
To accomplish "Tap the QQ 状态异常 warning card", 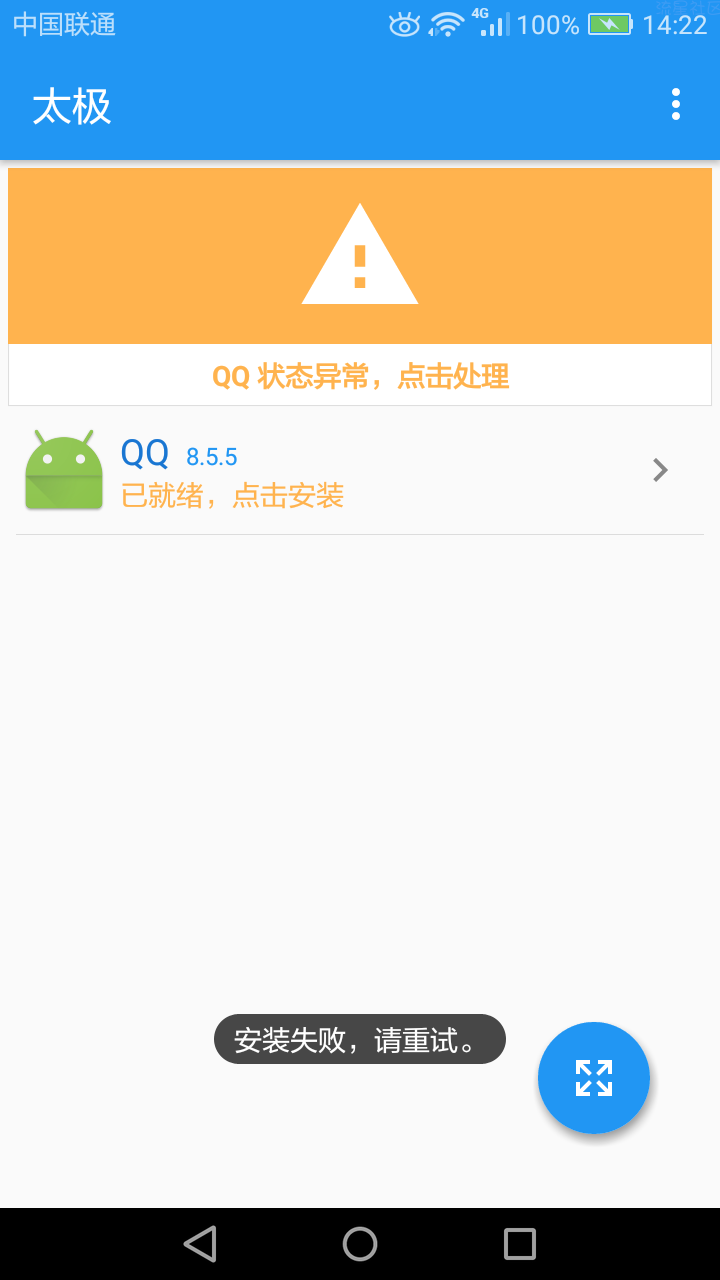I will [360, 287].
